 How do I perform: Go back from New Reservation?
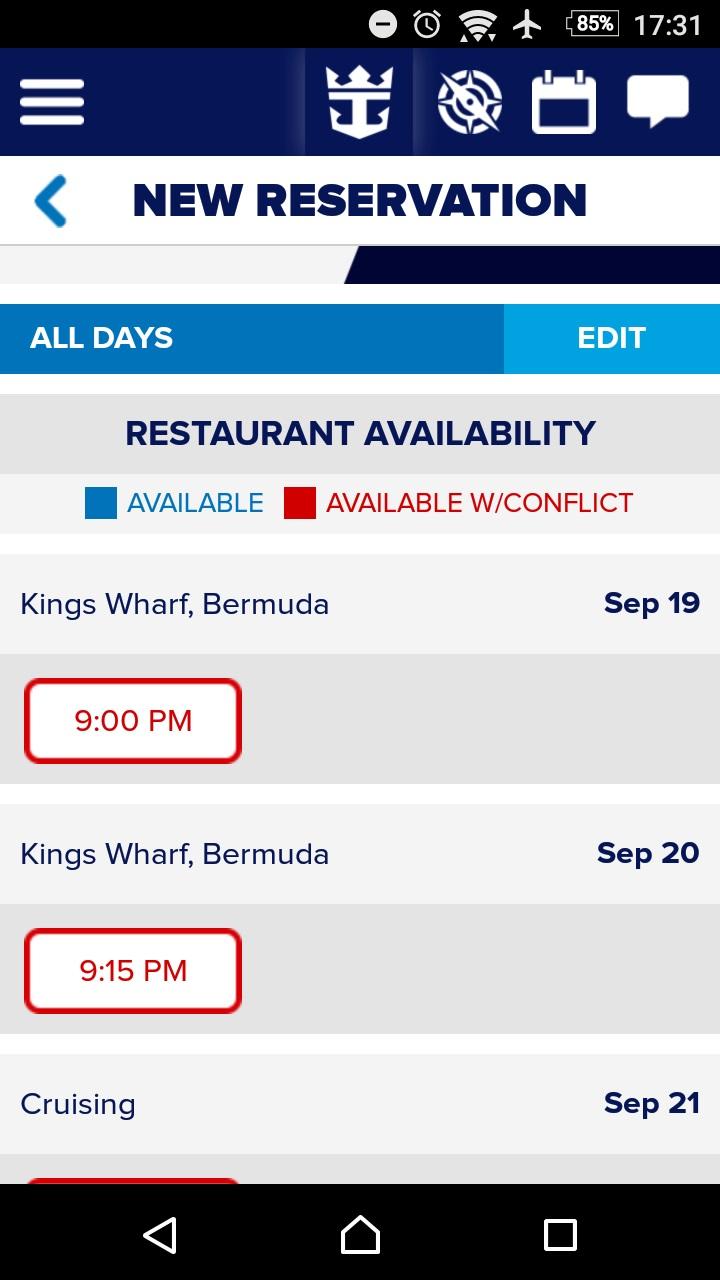tap(50, 200)
